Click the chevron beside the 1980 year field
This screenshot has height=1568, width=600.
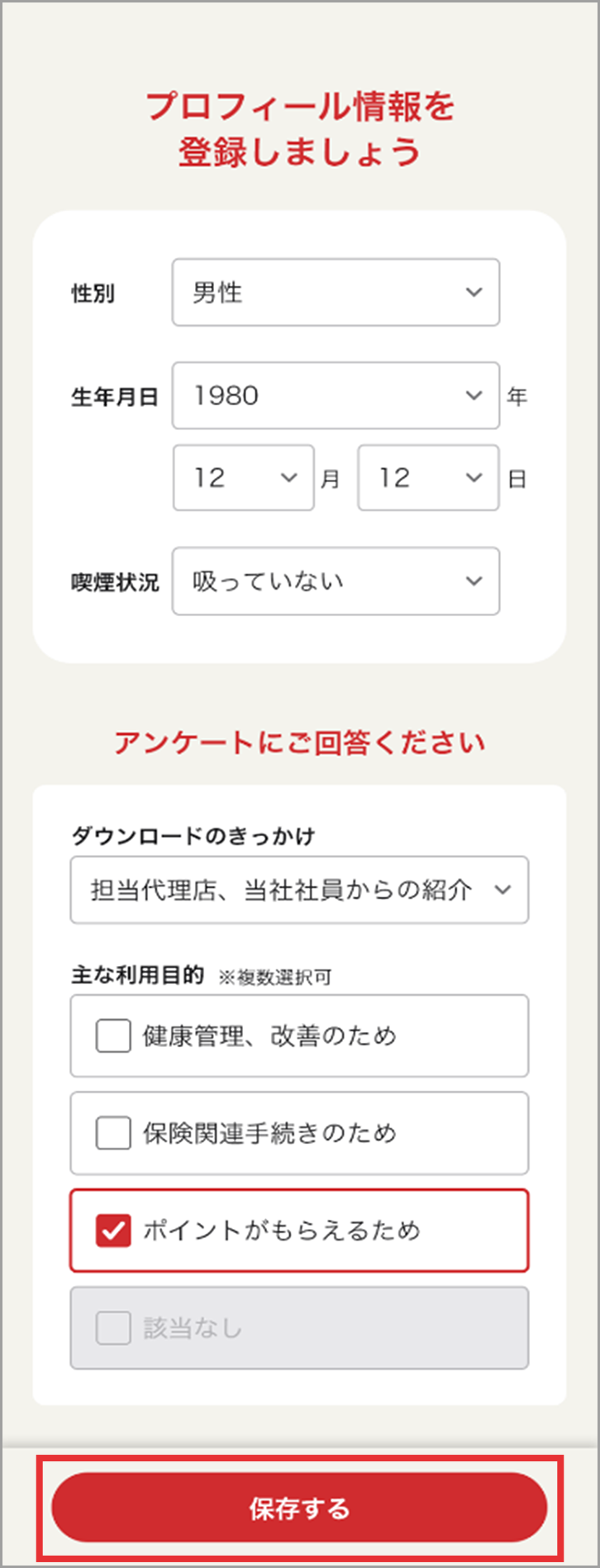click(474, 395)
